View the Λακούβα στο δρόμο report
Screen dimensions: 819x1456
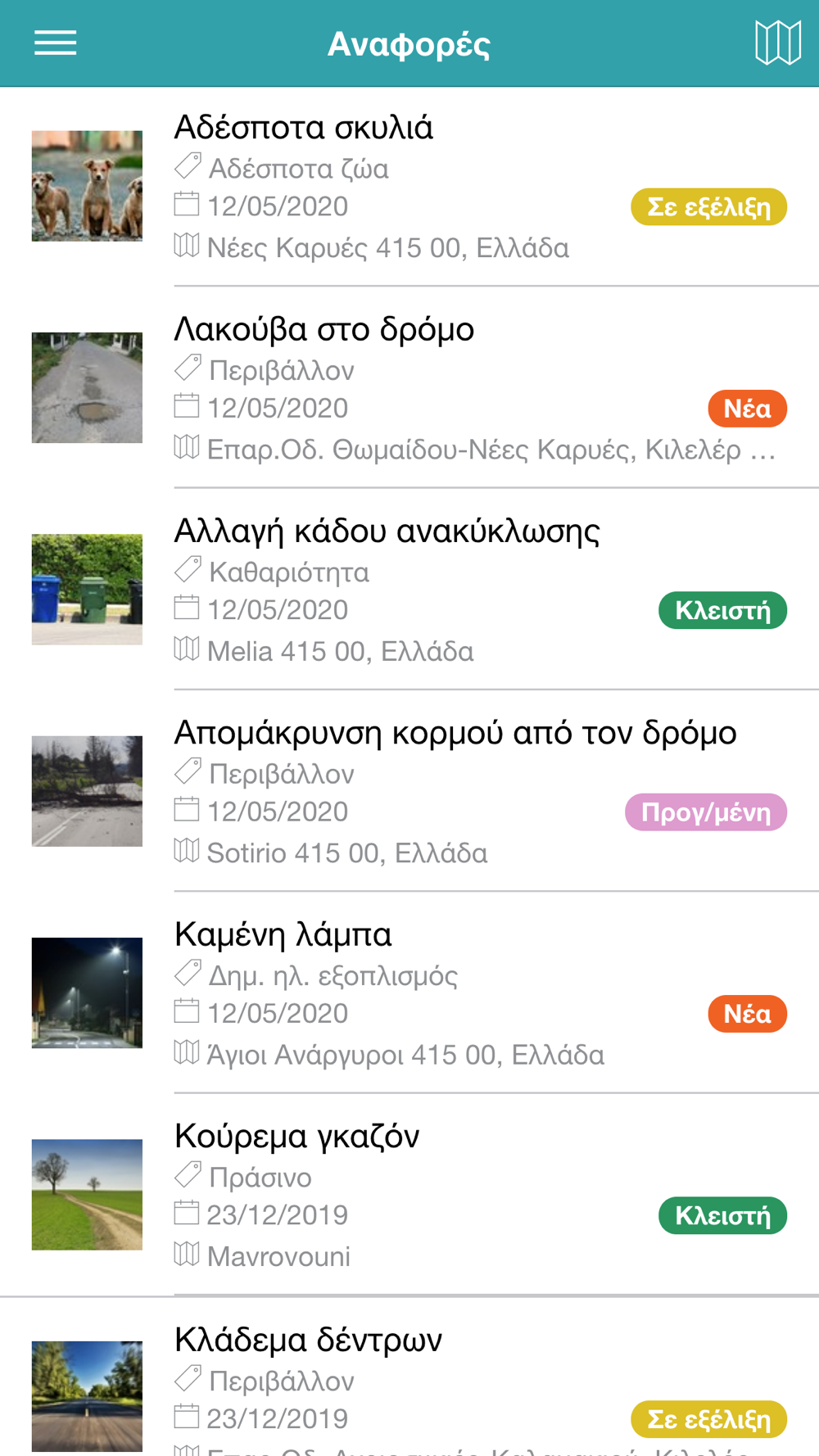click(x=324, y=330)
